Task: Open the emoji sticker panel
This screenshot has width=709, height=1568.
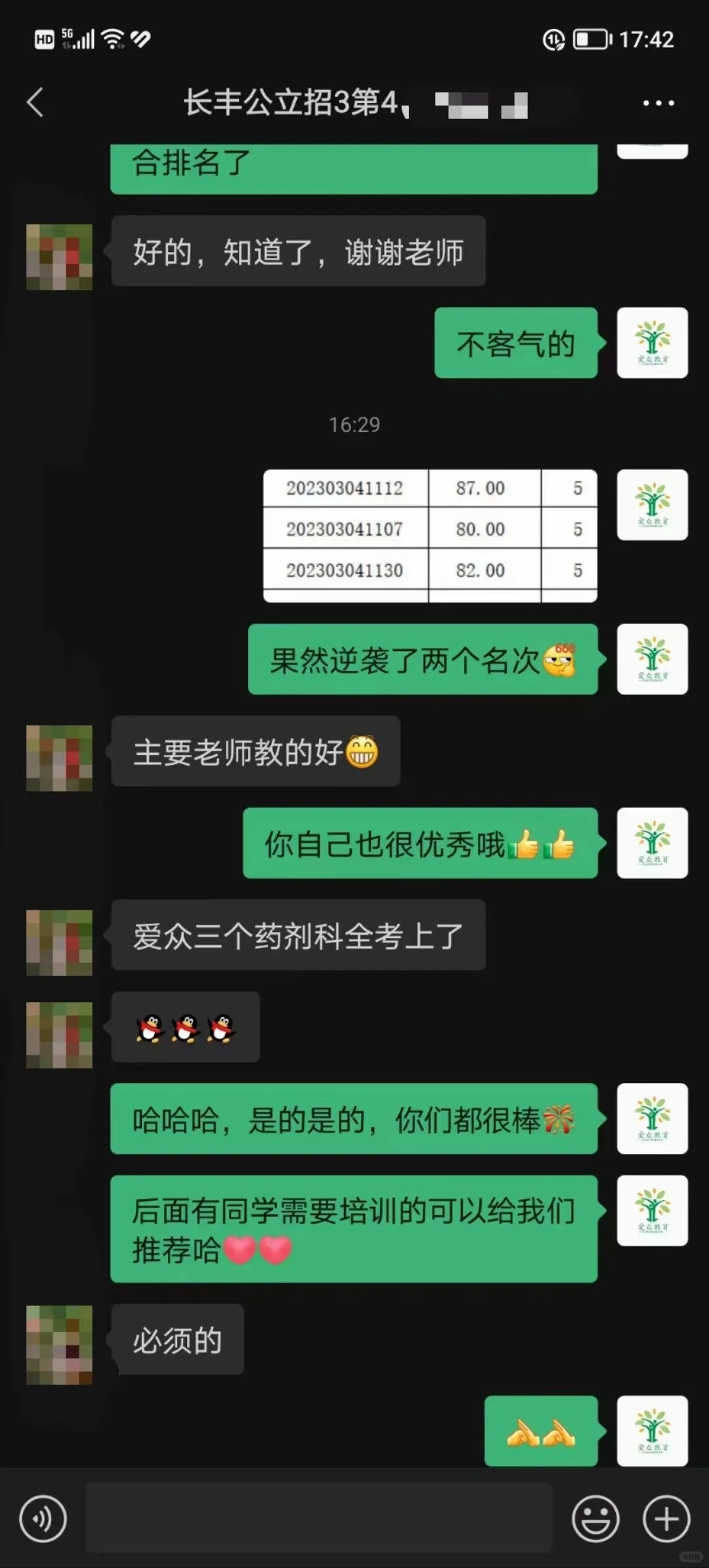Action: (595, 1519)
